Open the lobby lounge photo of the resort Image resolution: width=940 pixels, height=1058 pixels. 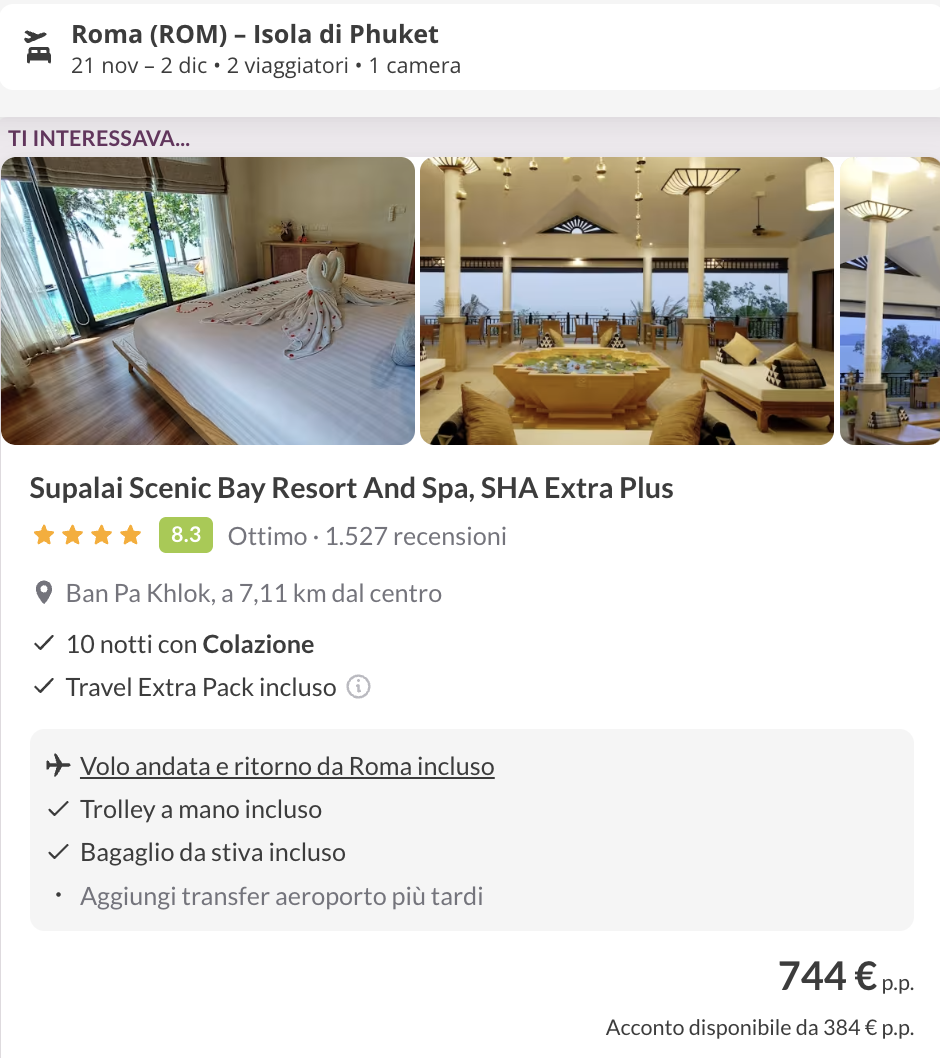coord(626,300)
